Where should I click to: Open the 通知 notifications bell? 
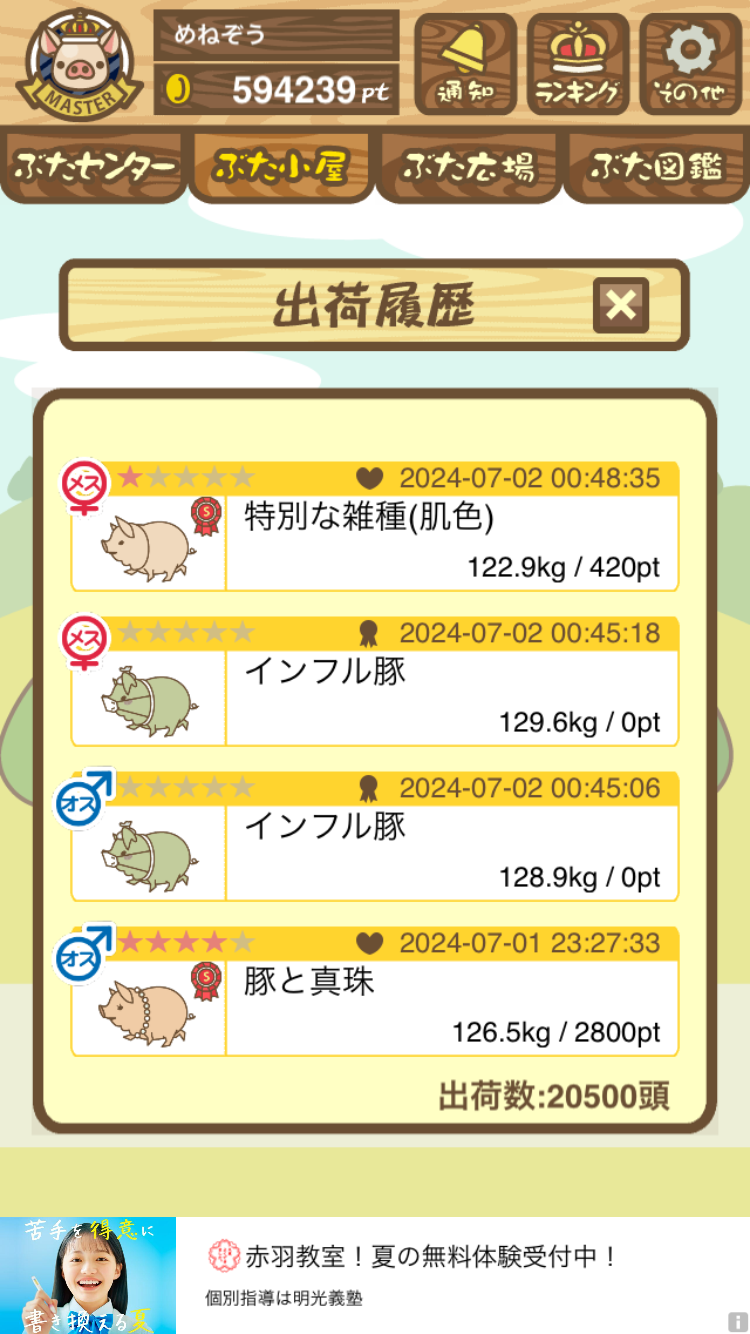click(x=465, y=63)
